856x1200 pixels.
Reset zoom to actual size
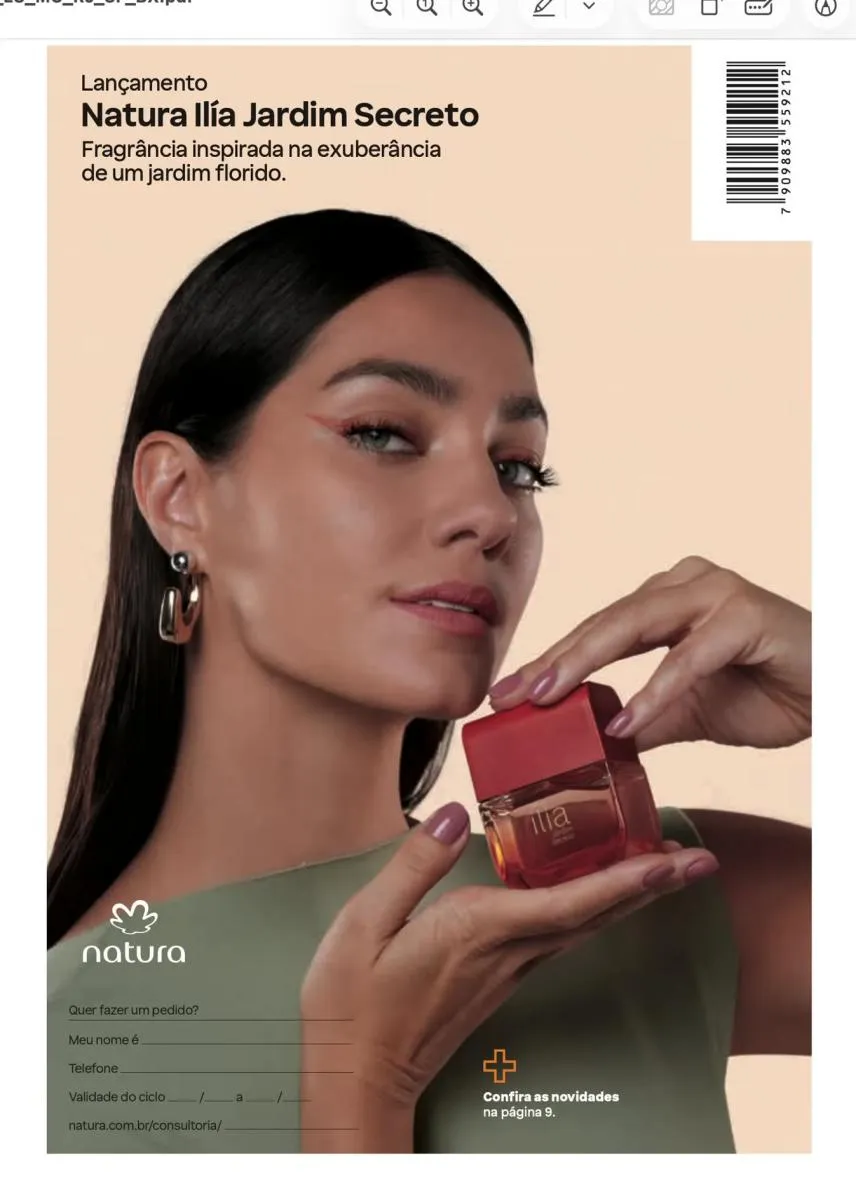(427, 6)
